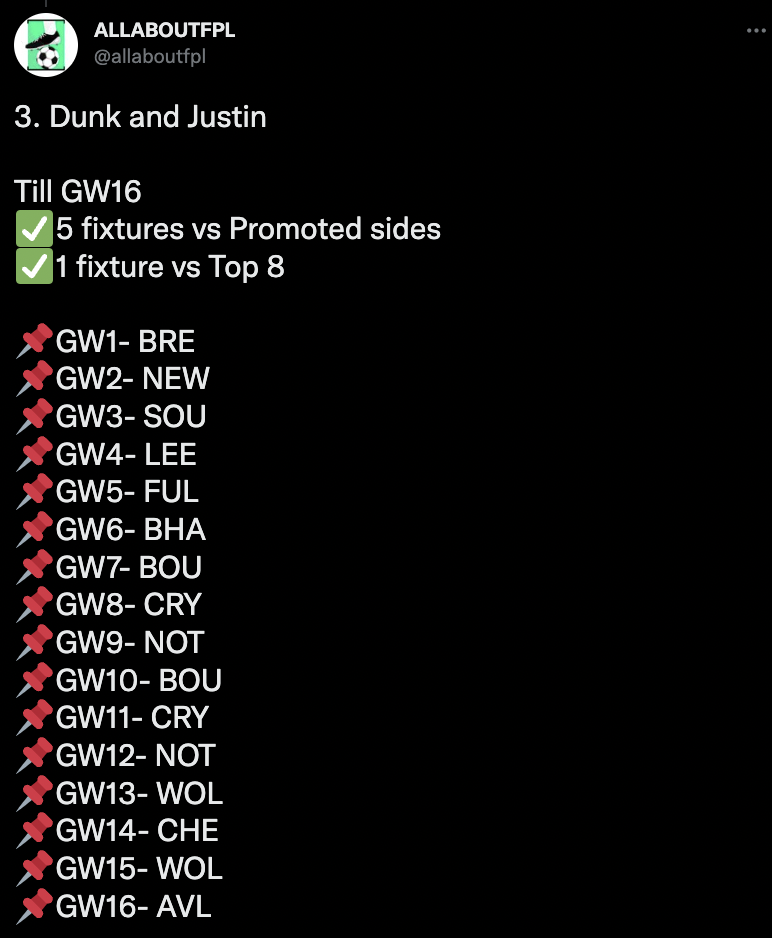772x938 pixels.
Task: Open the ALLABOUTFPL account name
Action: pyautogui.click(x=164, y=31)
